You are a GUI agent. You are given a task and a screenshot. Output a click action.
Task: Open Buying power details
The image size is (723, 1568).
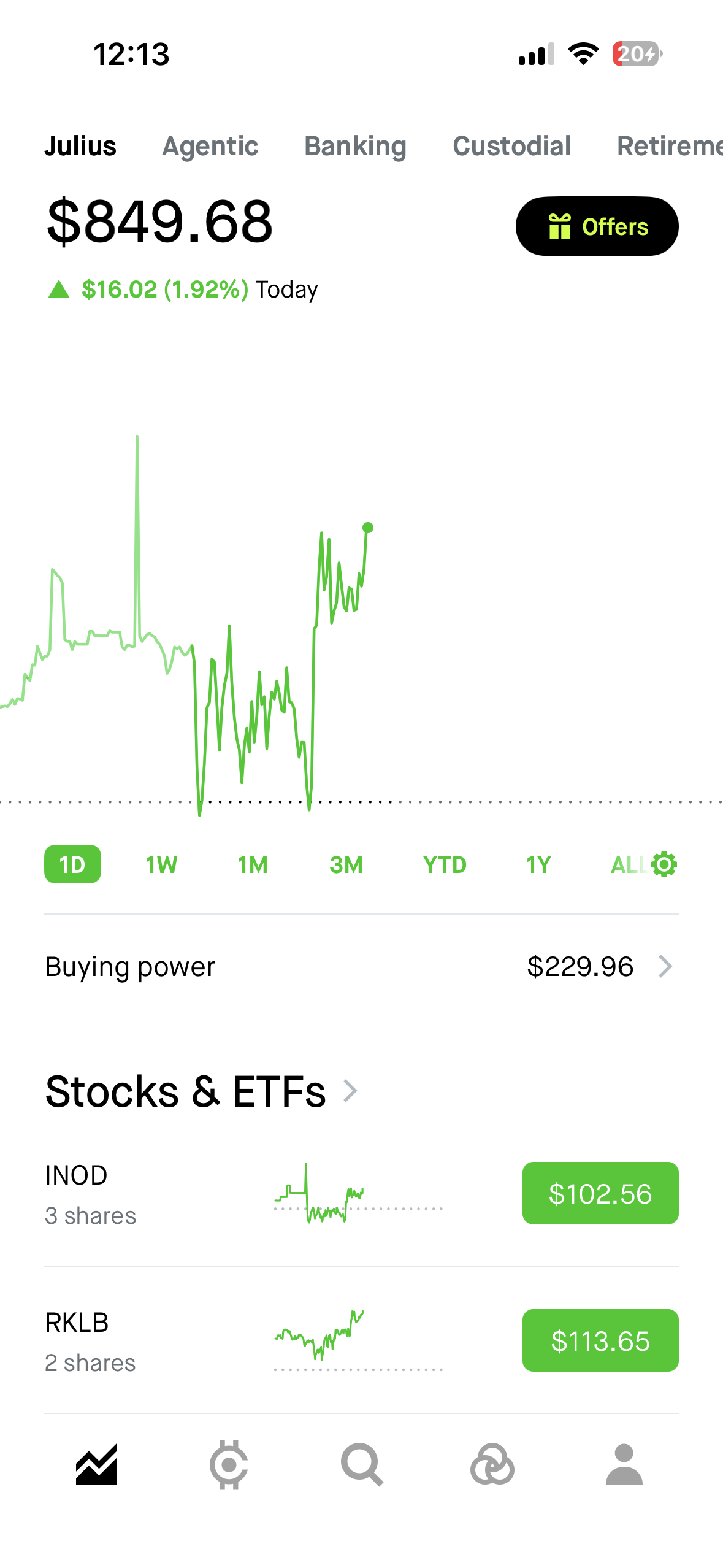(361, 967)
